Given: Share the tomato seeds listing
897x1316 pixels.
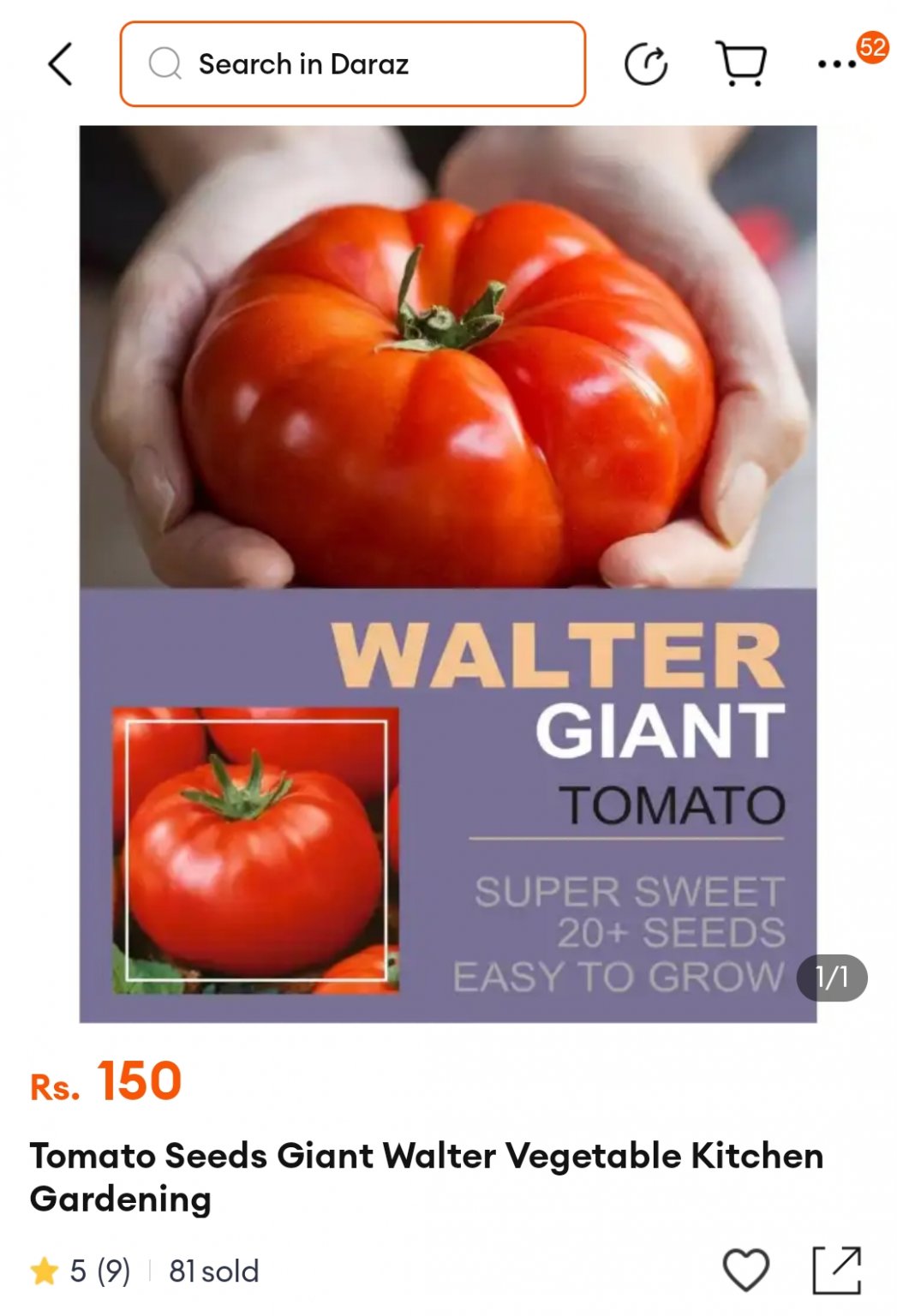Looking at the screenshot, I should click(836, 1269).
